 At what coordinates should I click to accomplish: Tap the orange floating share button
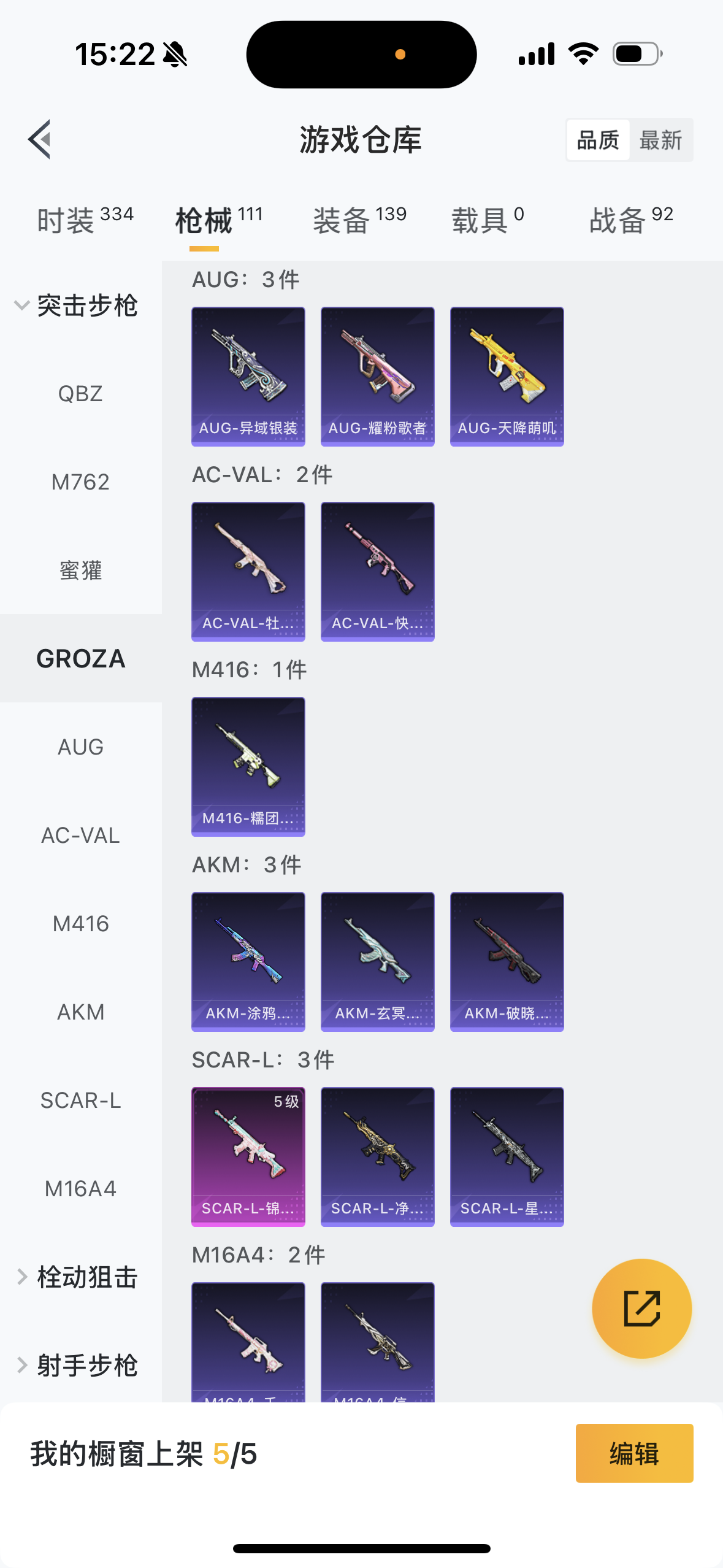click(641, 1309)
